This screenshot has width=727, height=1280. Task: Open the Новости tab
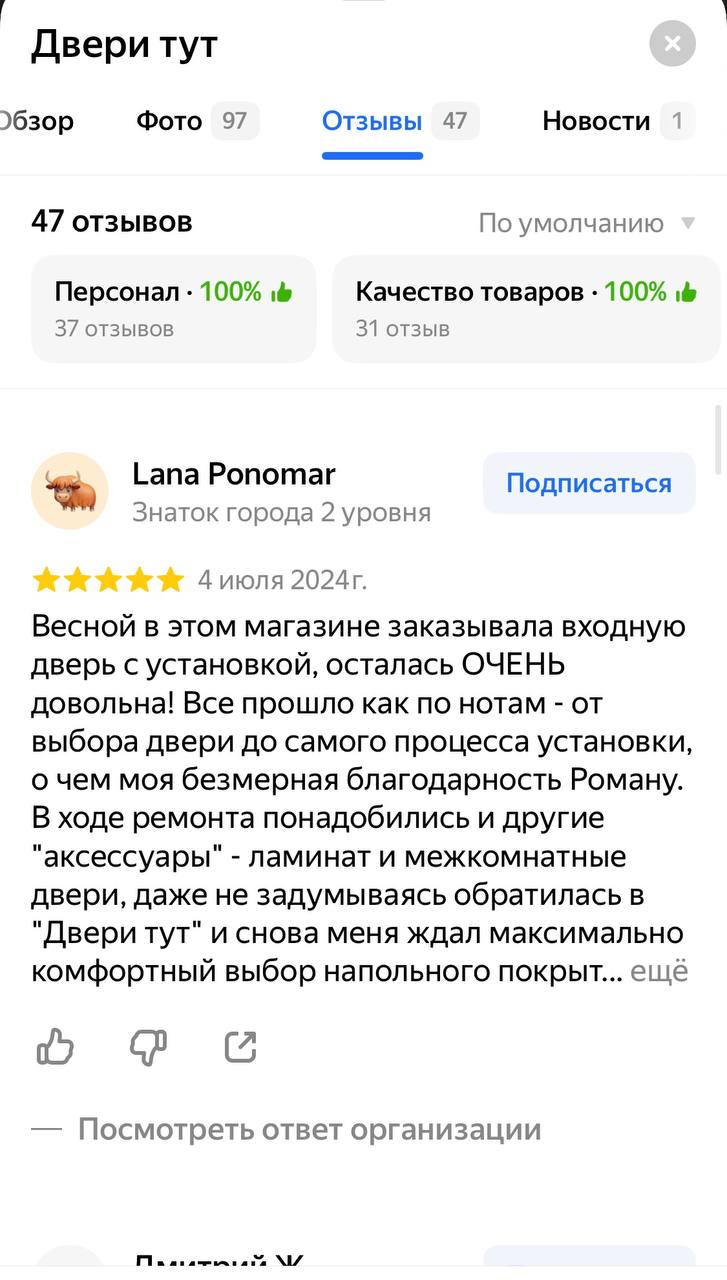618,121
